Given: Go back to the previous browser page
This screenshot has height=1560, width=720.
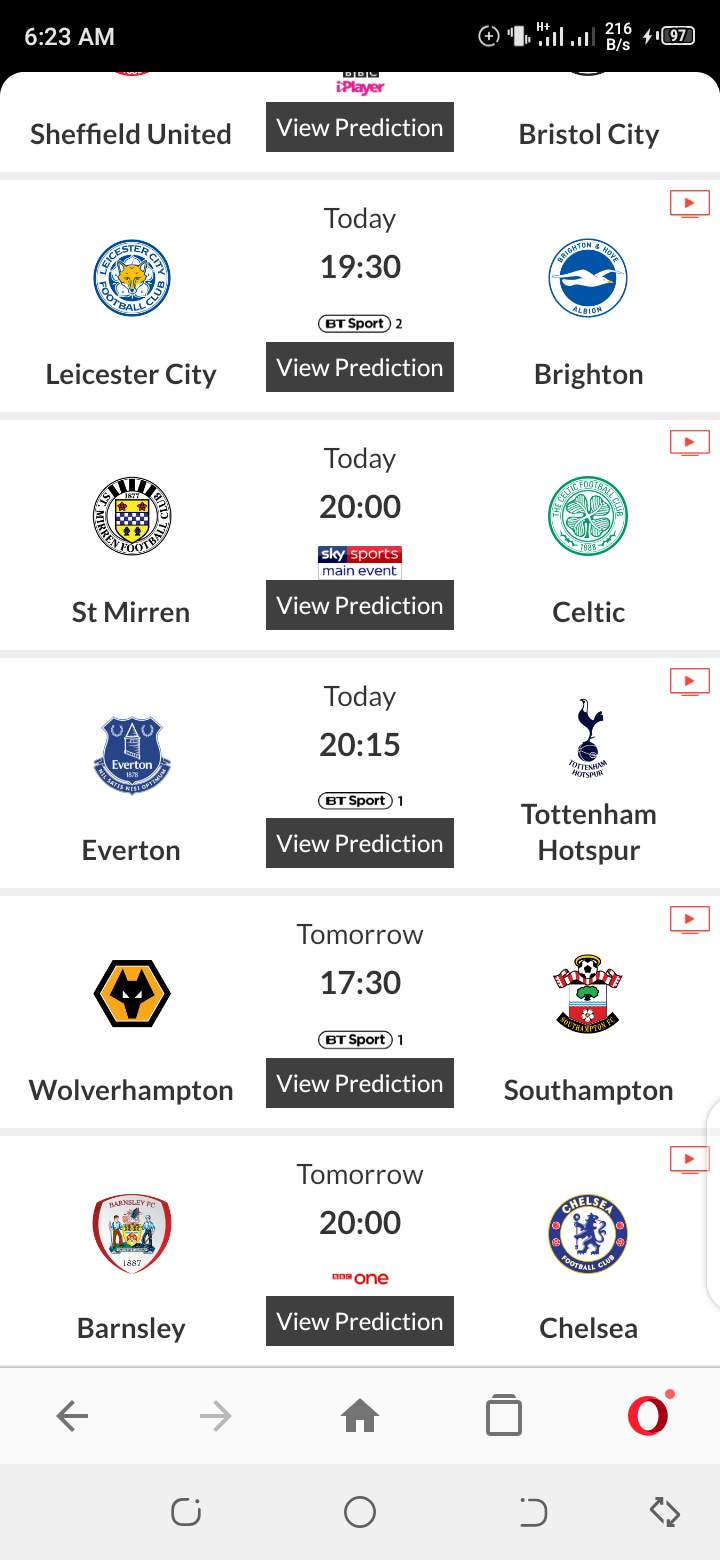Looking at the screenshot, I should 72,1415.
